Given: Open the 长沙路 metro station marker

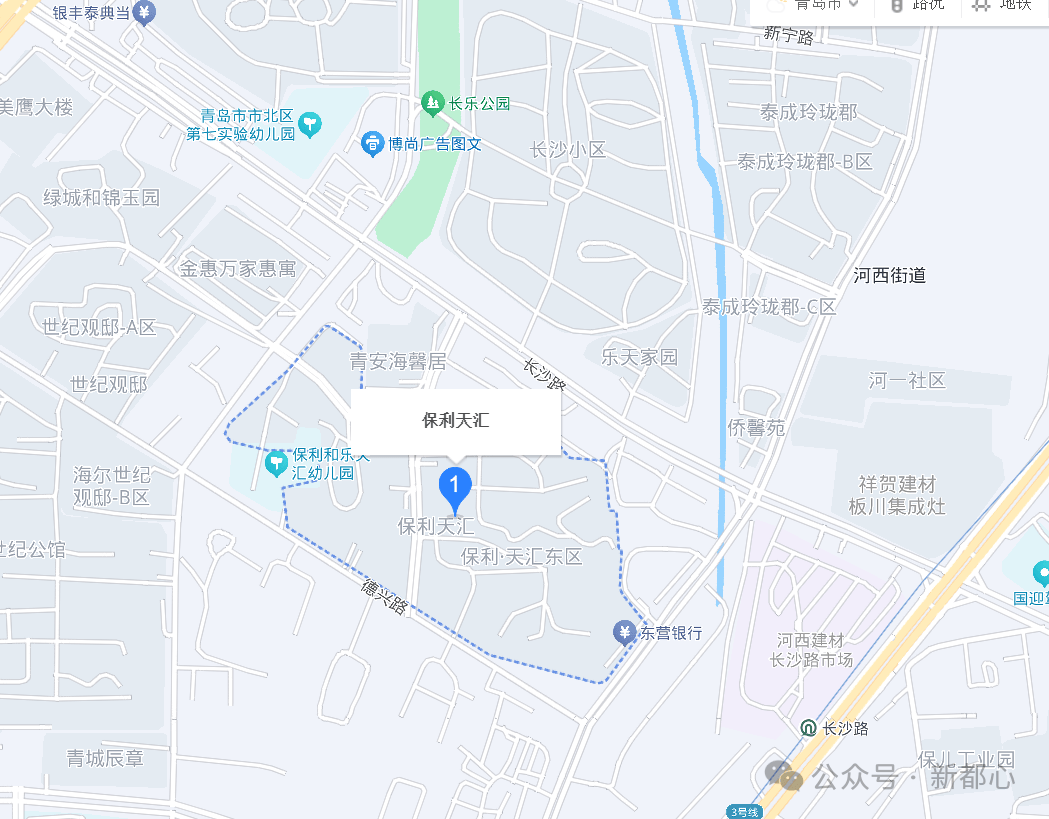Looking at the screenshot, I should click(x=807, y=728).
